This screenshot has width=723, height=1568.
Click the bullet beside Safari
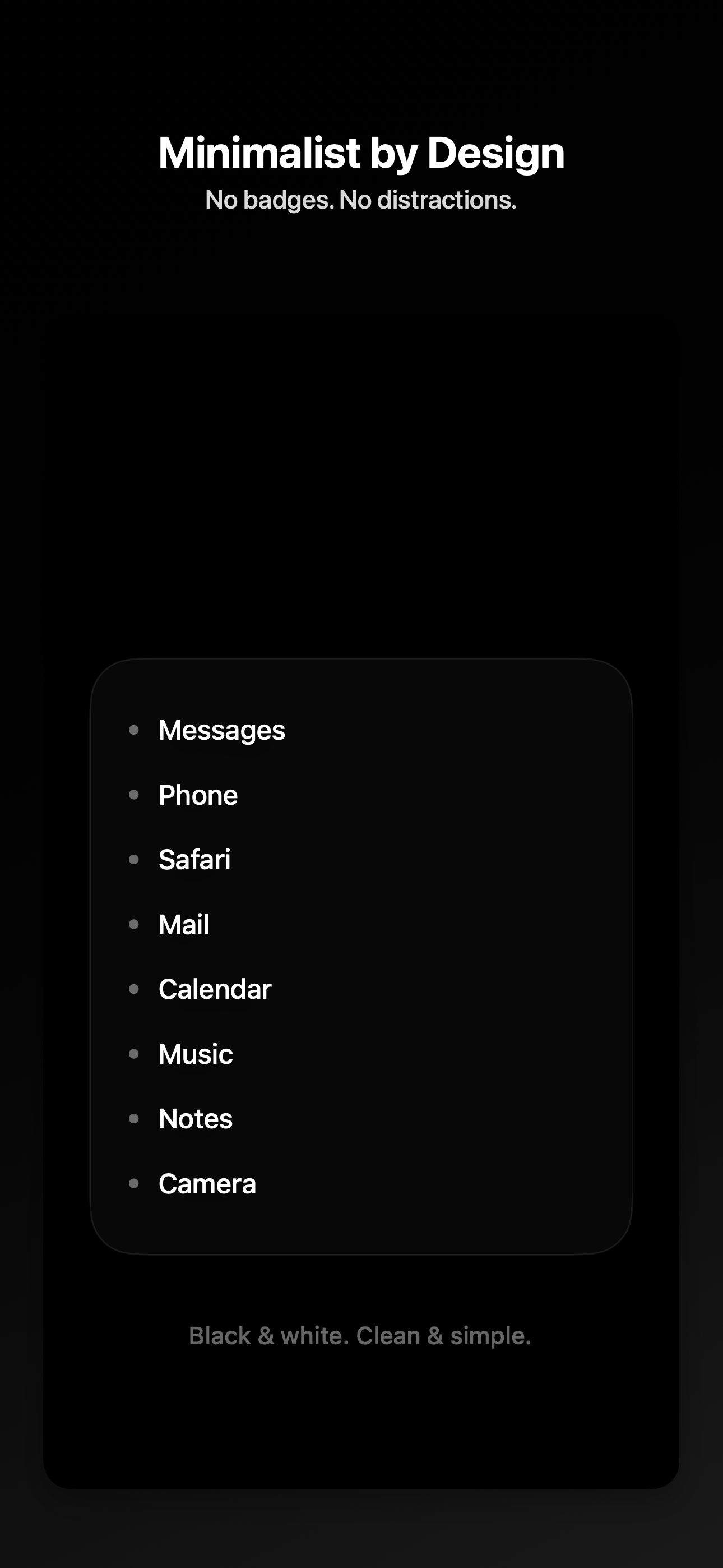point(134,861)
